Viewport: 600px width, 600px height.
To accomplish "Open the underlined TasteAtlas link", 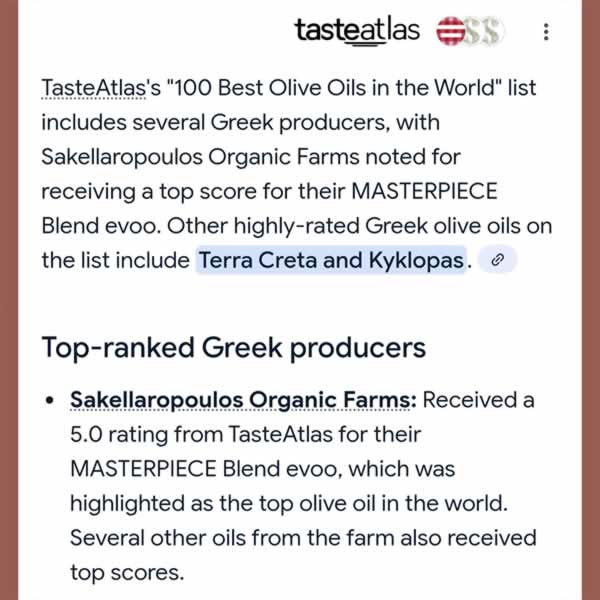I will [94, 88].
